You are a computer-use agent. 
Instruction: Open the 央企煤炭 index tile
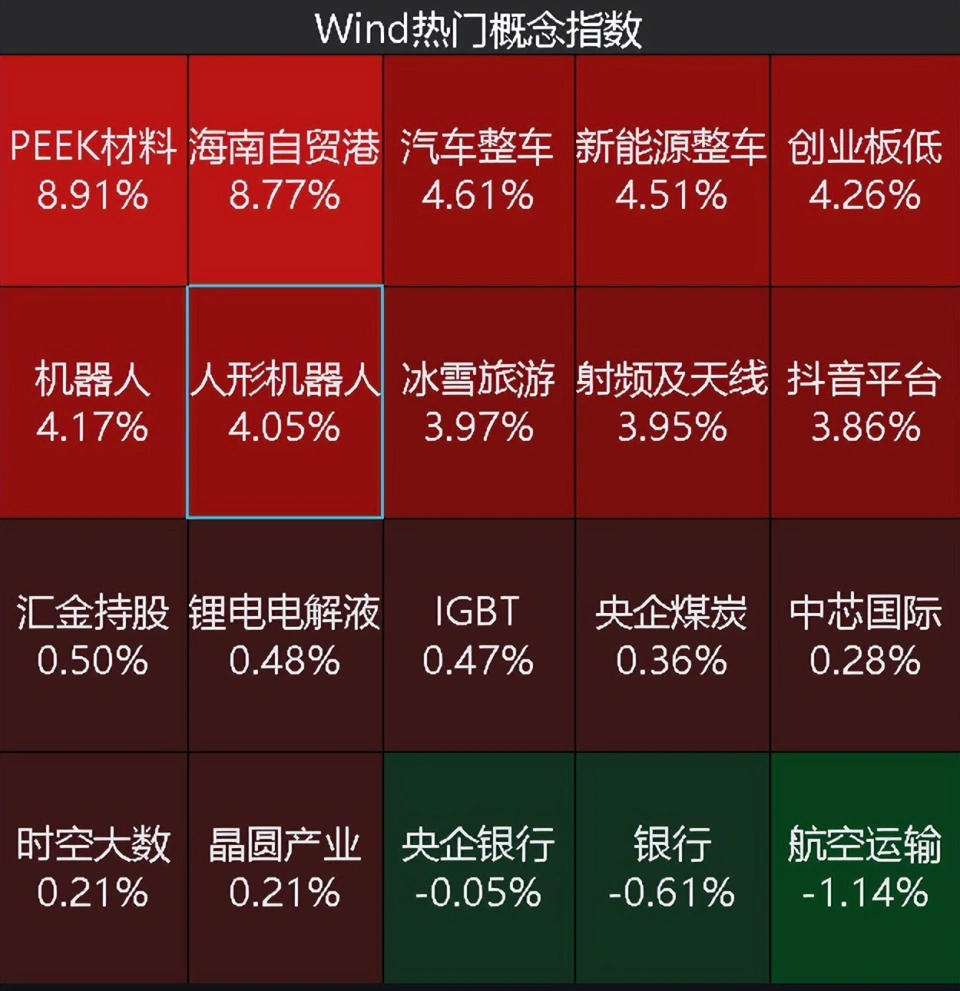[671, 635]
